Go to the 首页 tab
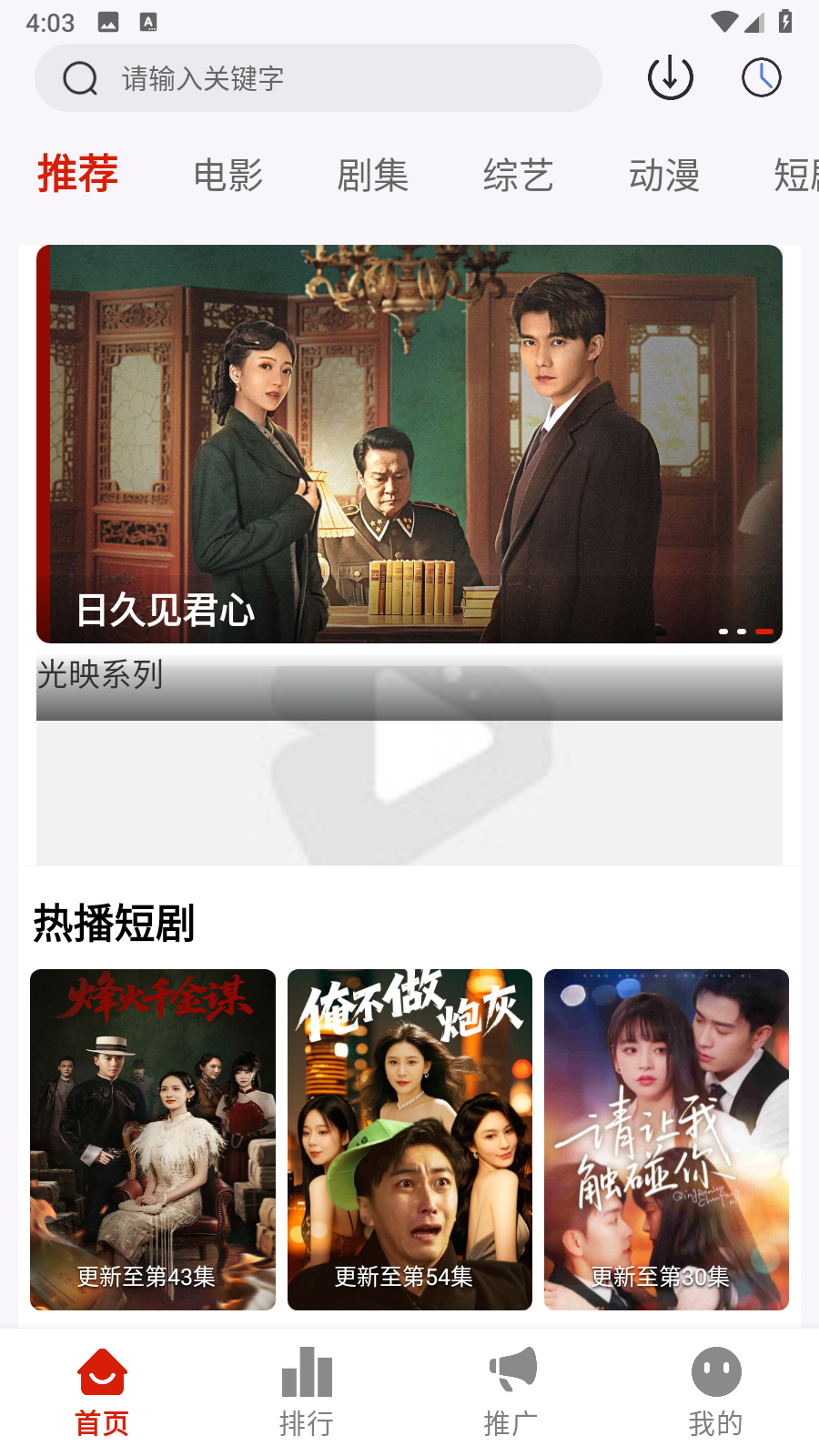Screen dimensions: 819x1456 tap(102, 1392)
